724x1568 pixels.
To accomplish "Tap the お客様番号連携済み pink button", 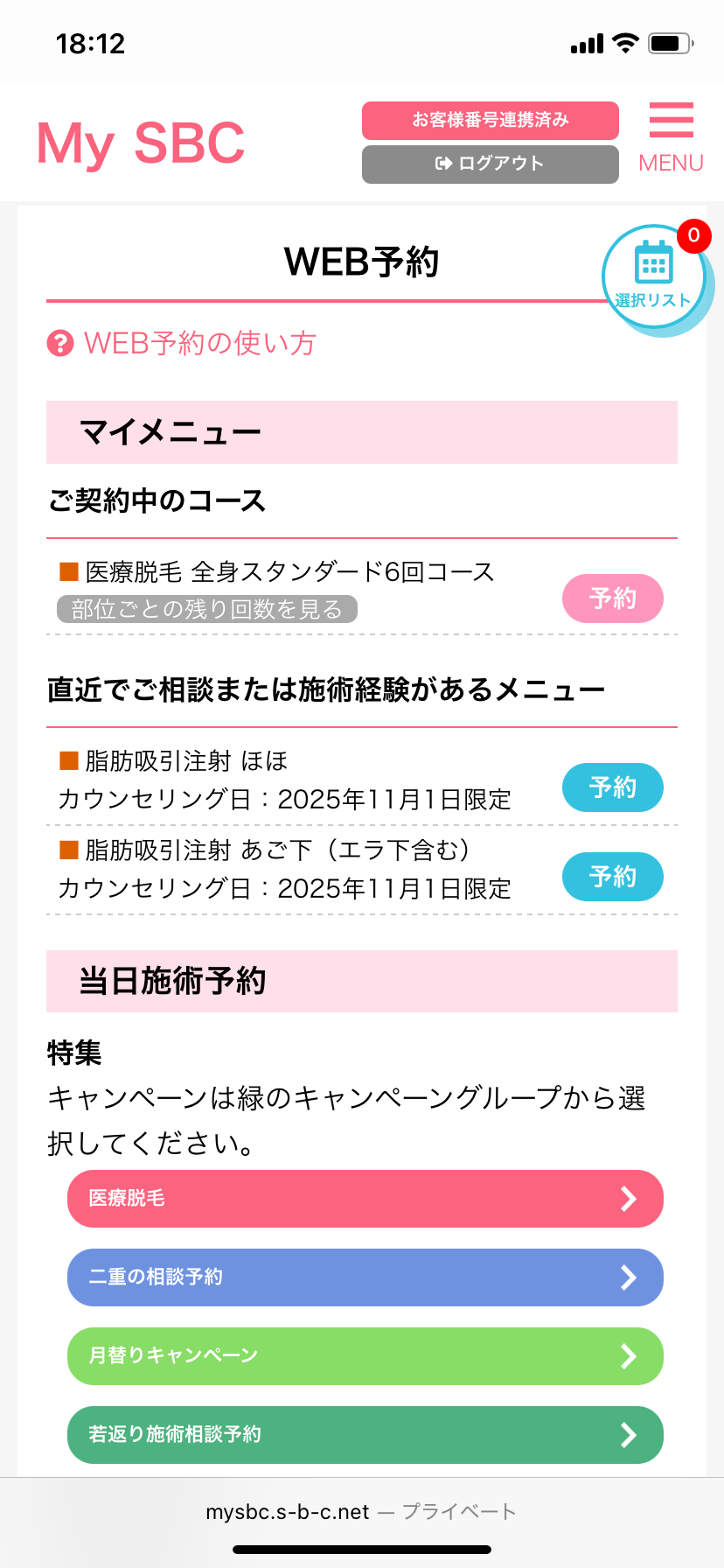I will 490,121.
